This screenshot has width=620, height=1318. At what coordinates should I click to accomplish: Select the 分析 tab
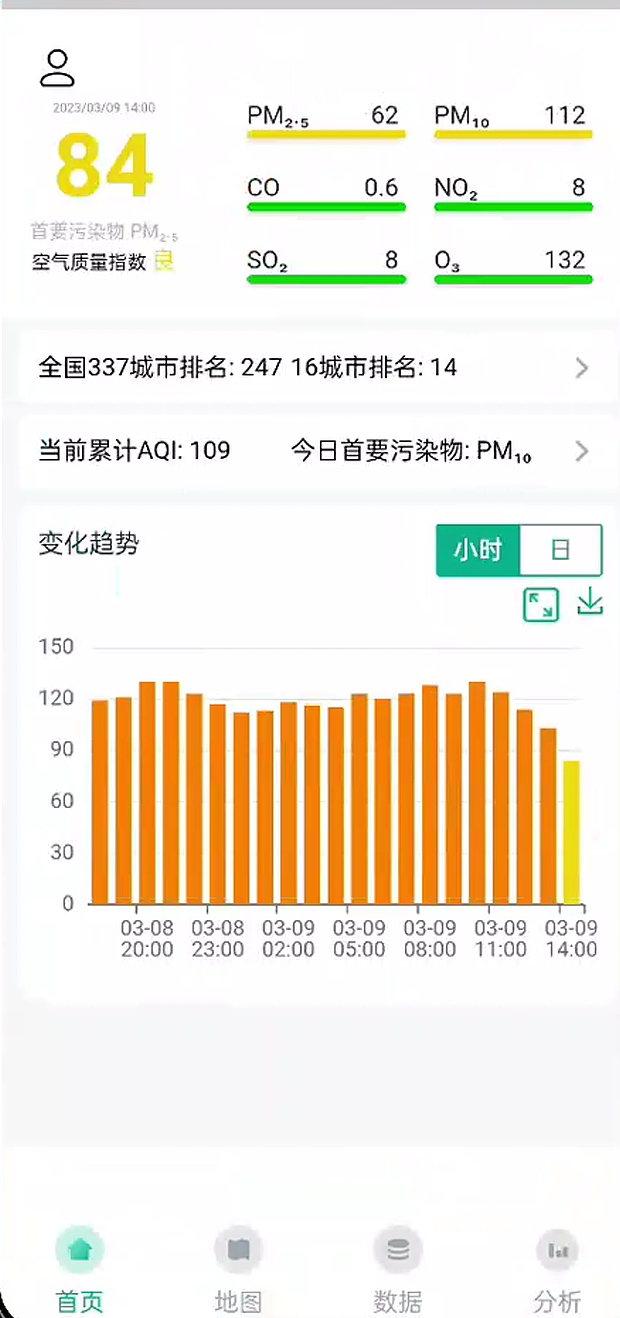coord(557,1268)
